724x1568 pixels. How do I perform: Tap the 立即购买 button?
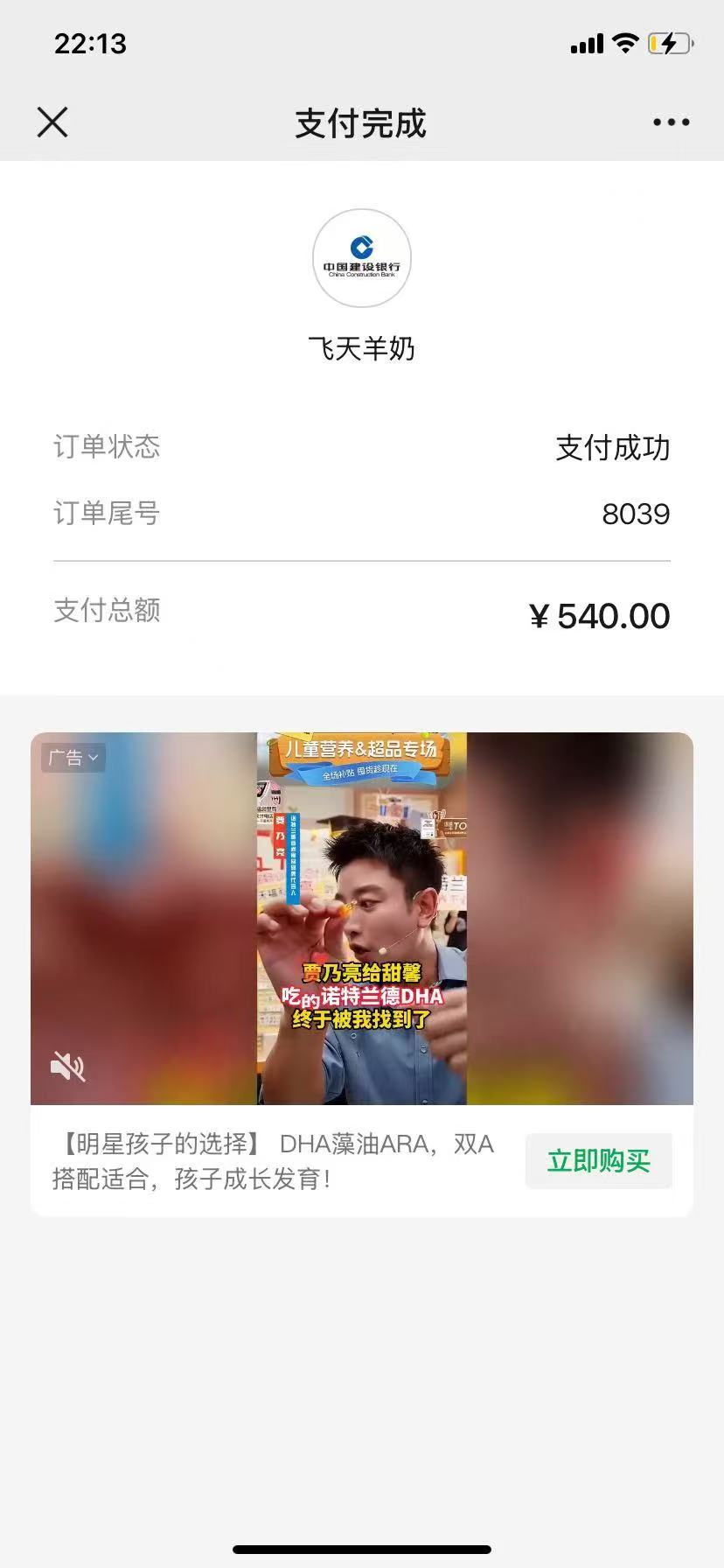[598, 1161]
